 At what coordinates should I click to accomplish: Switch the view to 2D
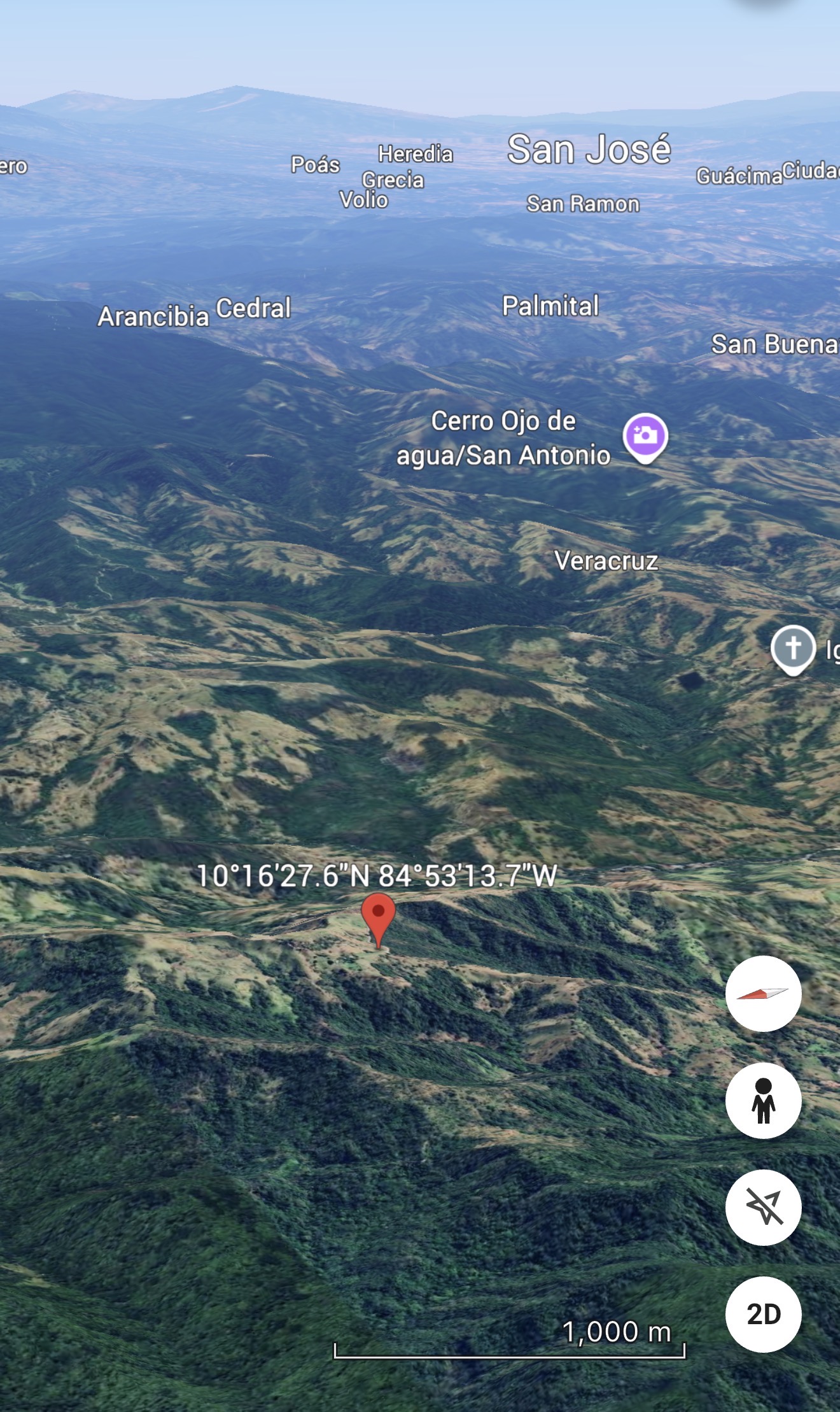[763, 1314]
